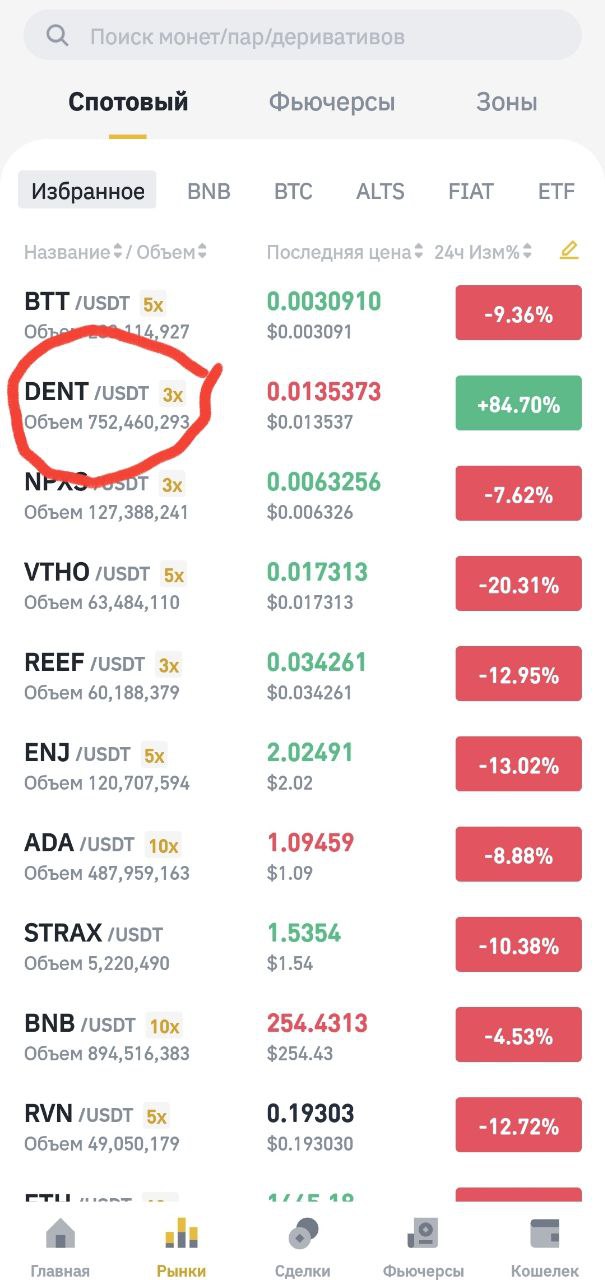Open the VTHO/USDT pair
This screenshot has width=605, height=1280.
point(302,586)
